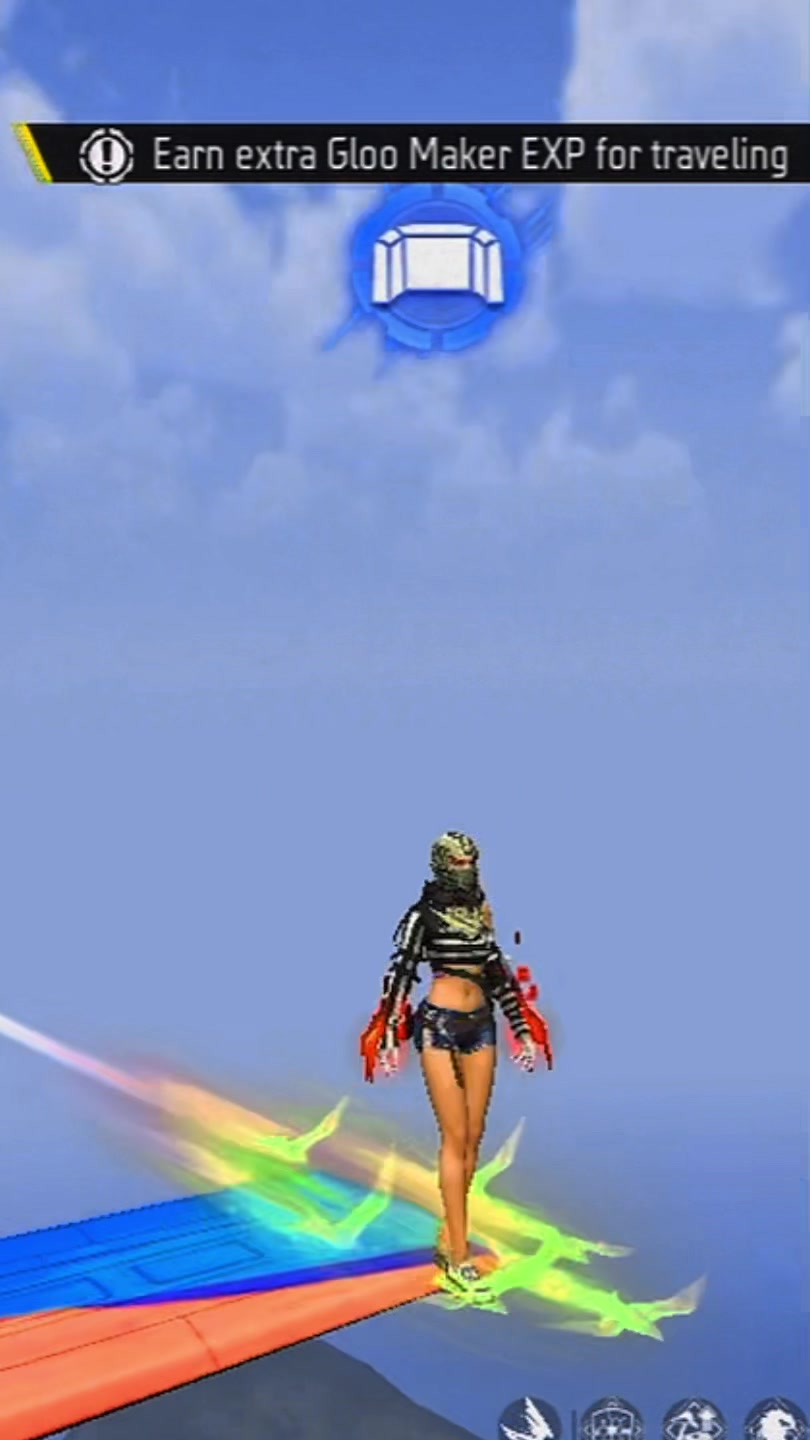Tap the Gloo Wall icon below the banner

438,268
